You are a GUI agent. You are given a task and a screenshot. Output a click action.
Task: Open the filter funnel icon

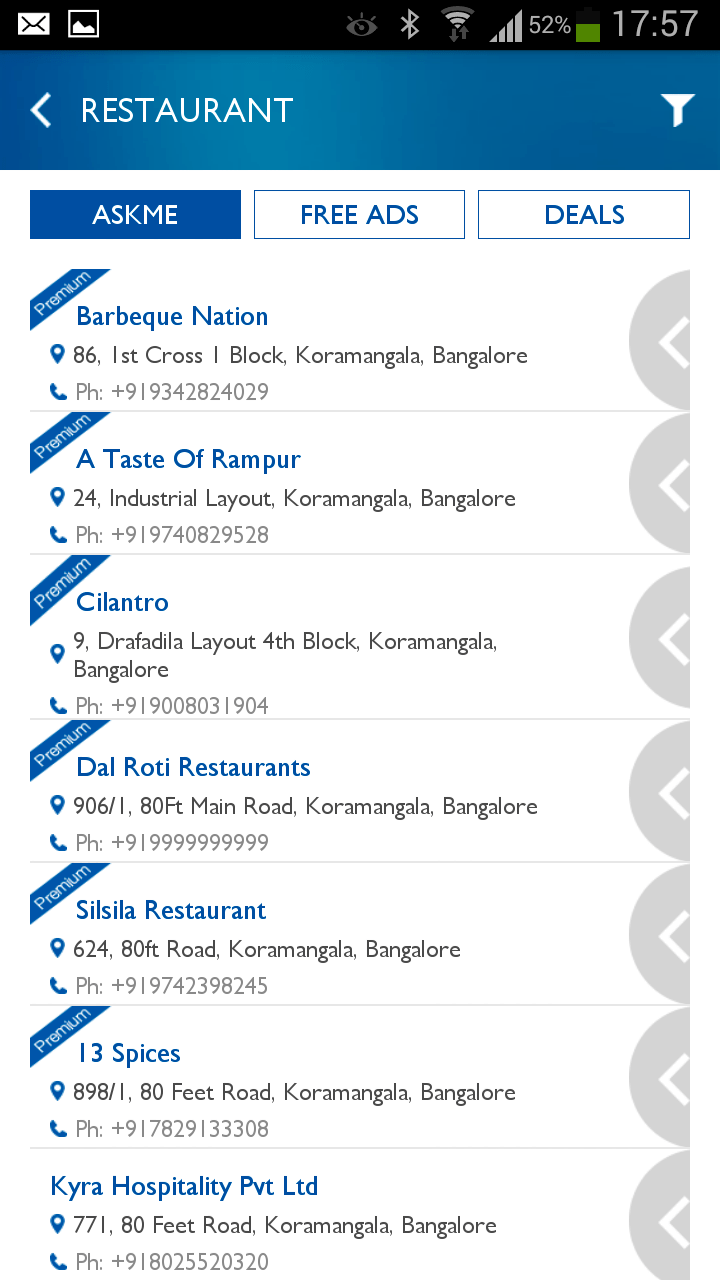677,110
